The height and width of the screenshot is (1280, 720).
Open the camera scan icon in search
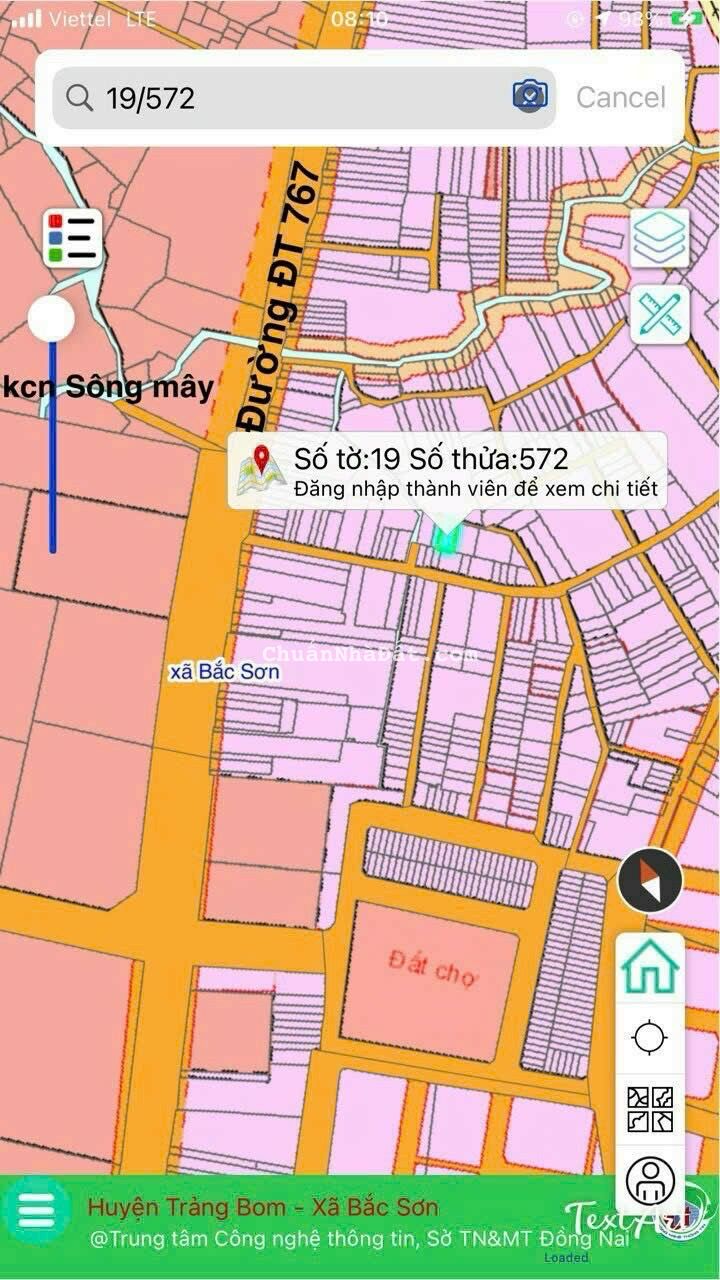[530, 97]
